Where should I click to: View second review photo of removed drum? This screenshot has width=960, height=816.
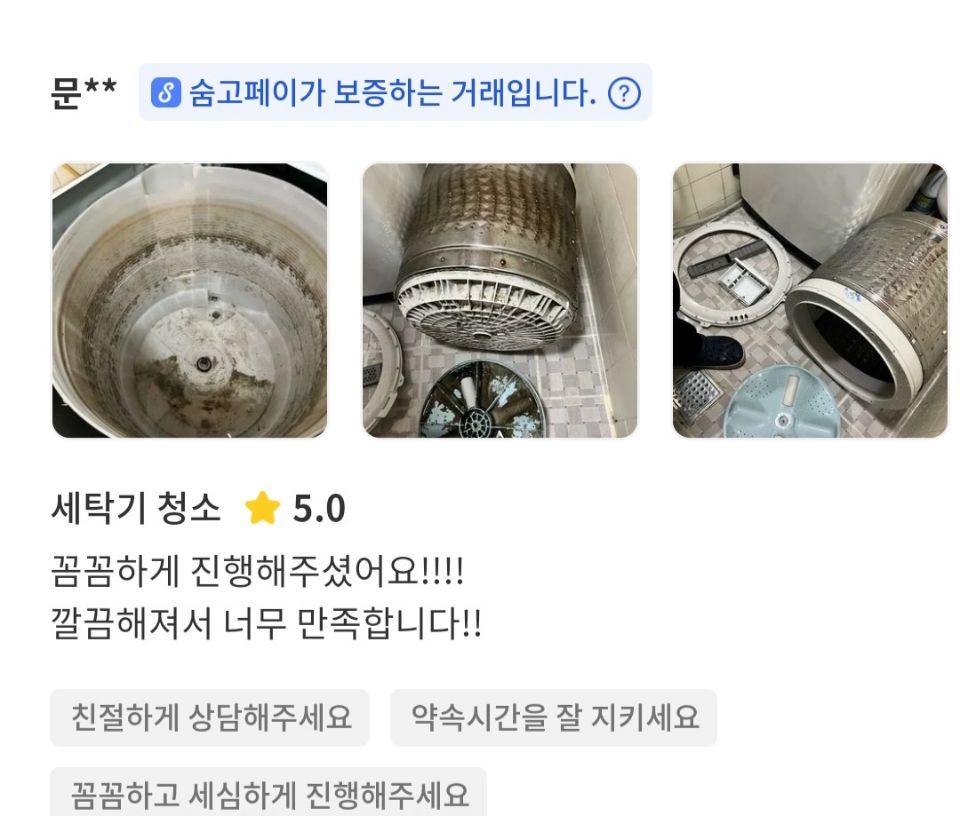pos(500,300)
